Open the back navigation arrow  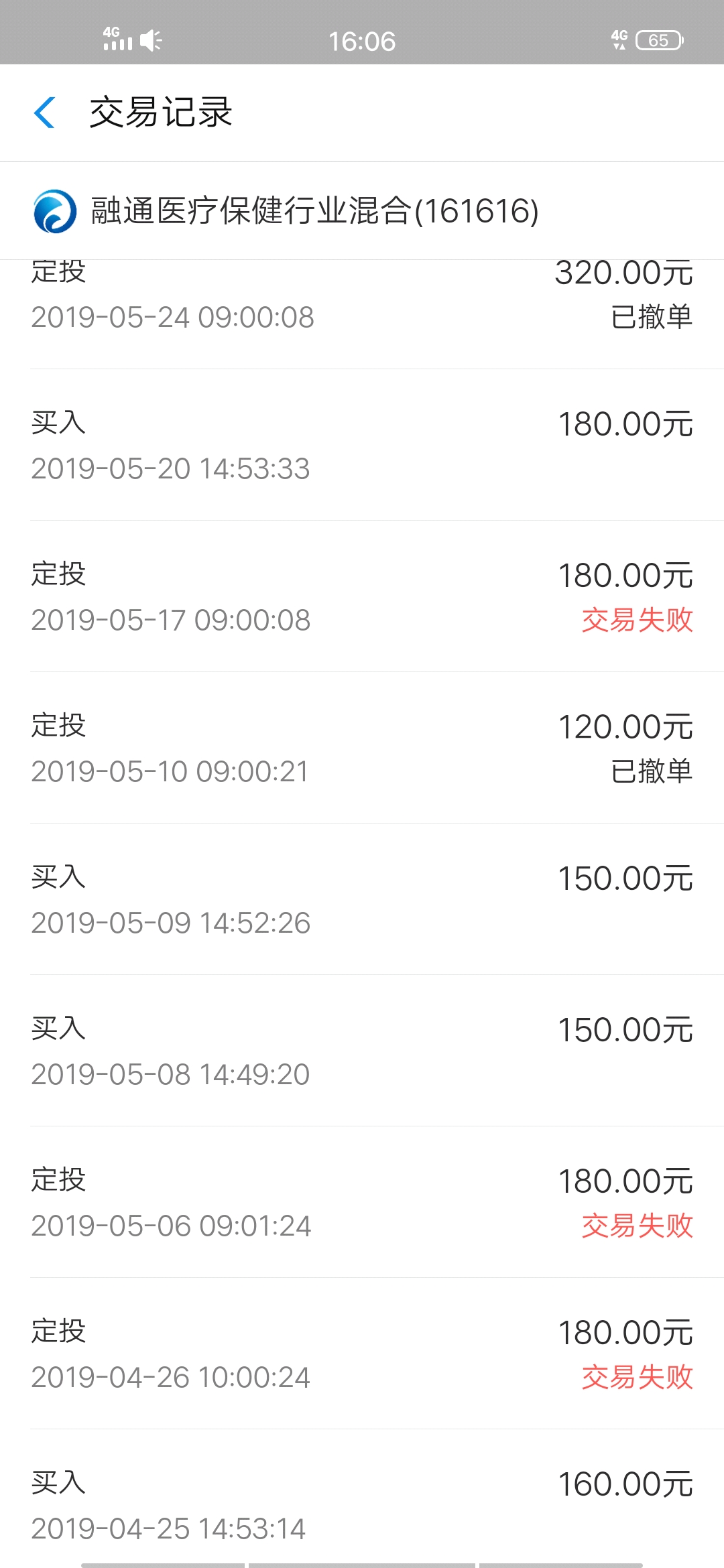[44, 113]
